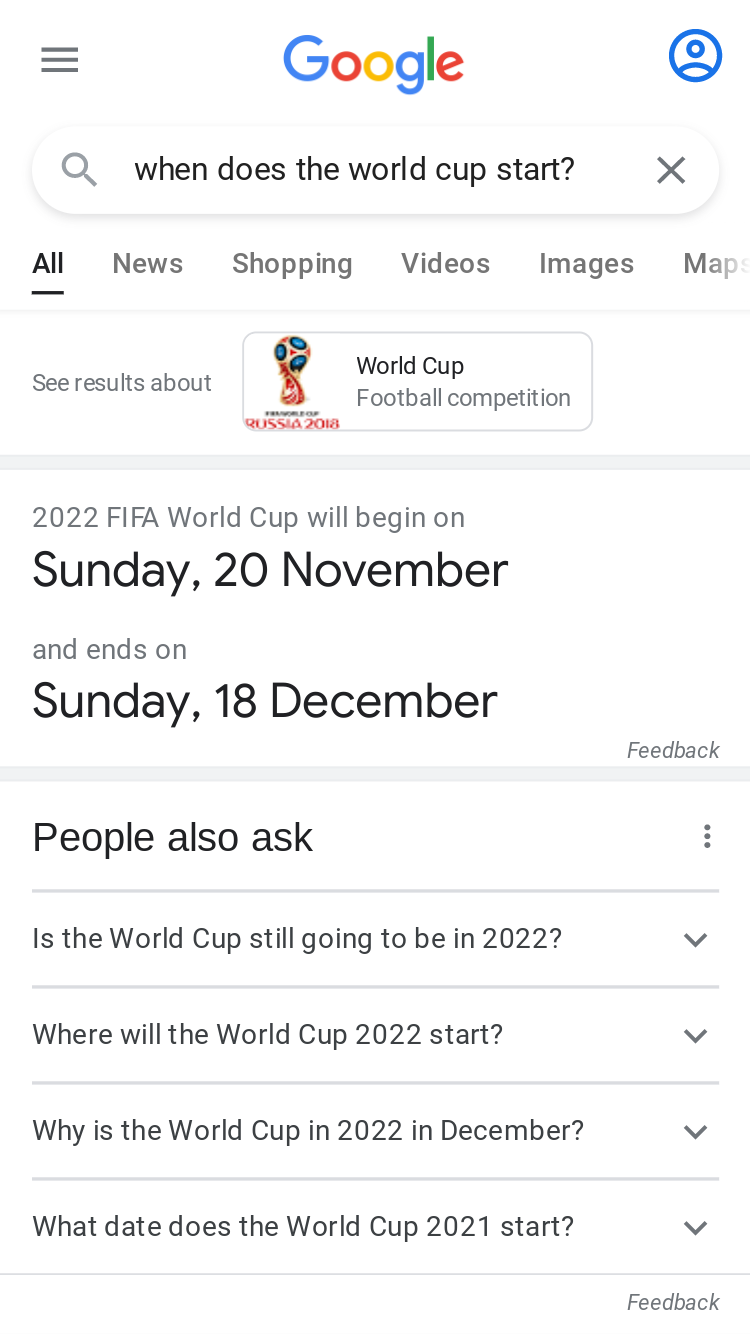Switch to the Maps tab
The image size is (750, 1334).
tap(715, 263)
